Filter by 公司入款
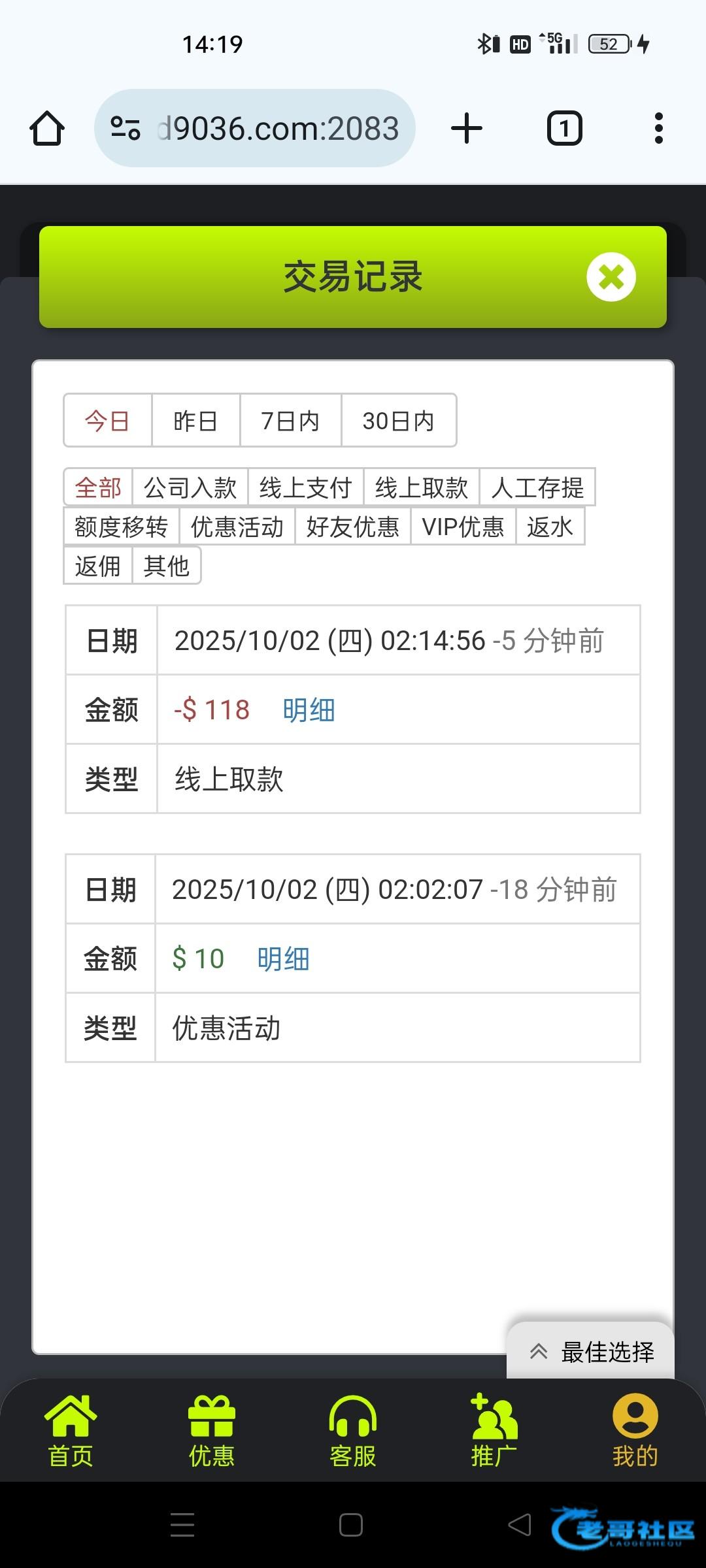The width and height of the screenshot is (706, 1568). [190, 487]
